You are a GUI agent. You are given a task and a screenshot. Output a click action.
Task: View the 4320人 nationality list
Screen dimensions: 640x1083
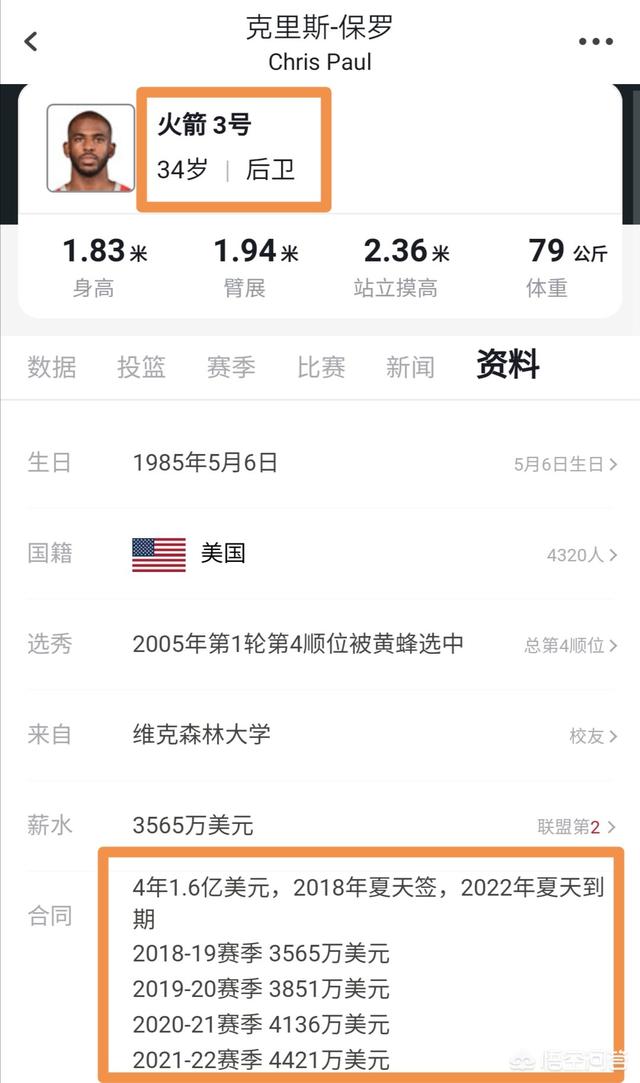[582, 555]
